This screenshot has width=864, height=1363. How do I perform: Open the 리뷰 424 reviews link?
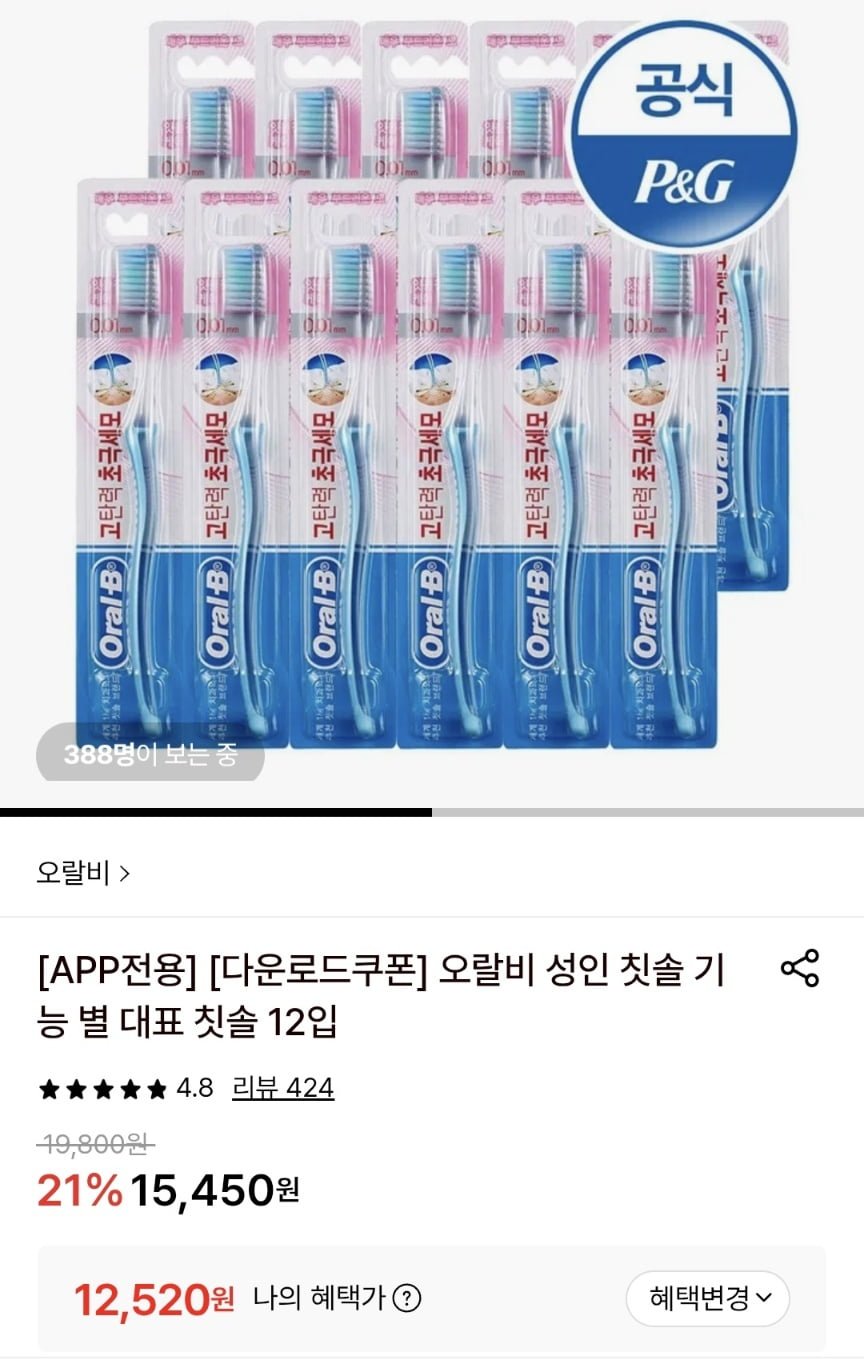[x=283, y=1087]
